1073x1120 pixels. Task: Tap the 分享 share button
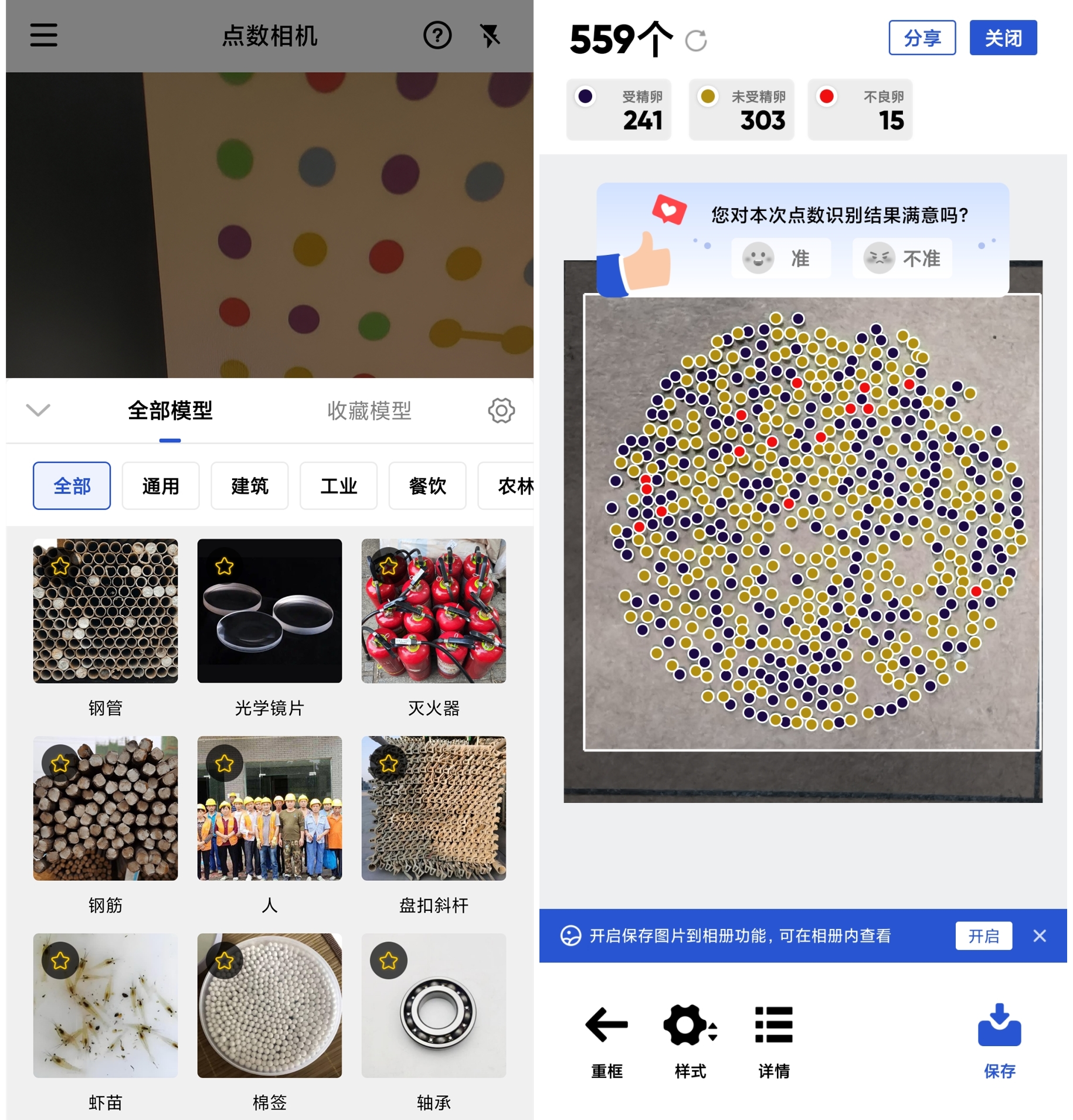click(x=922, y=38)
